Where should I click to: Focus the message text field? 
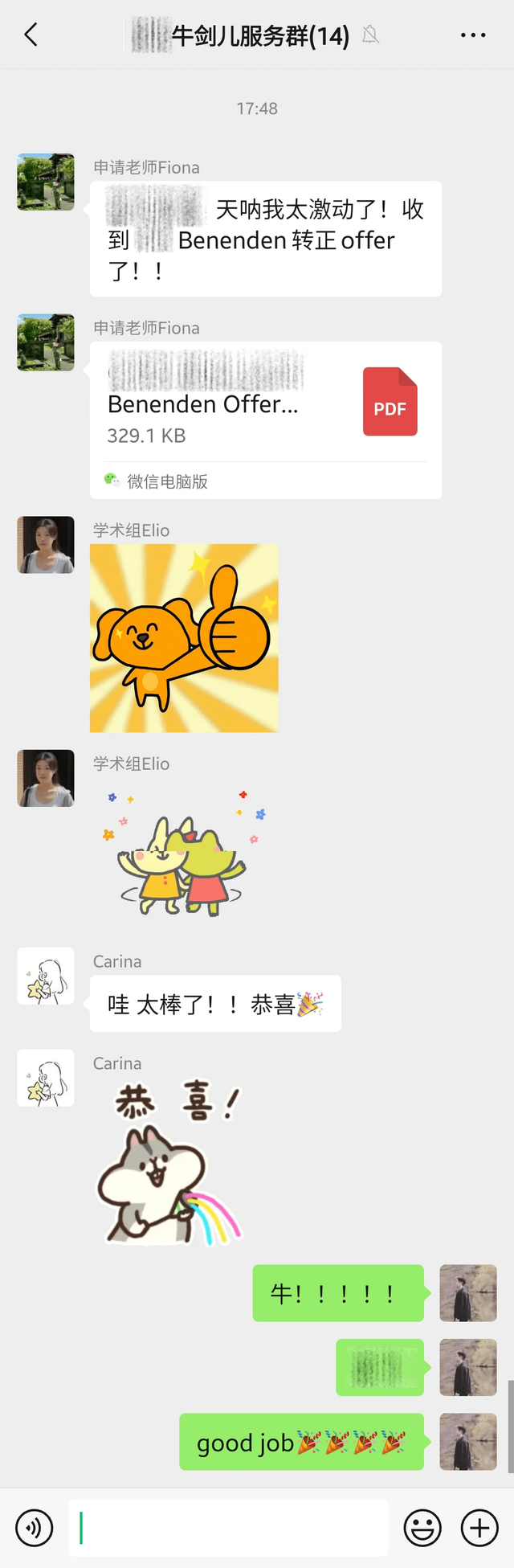coord(228,1527)
